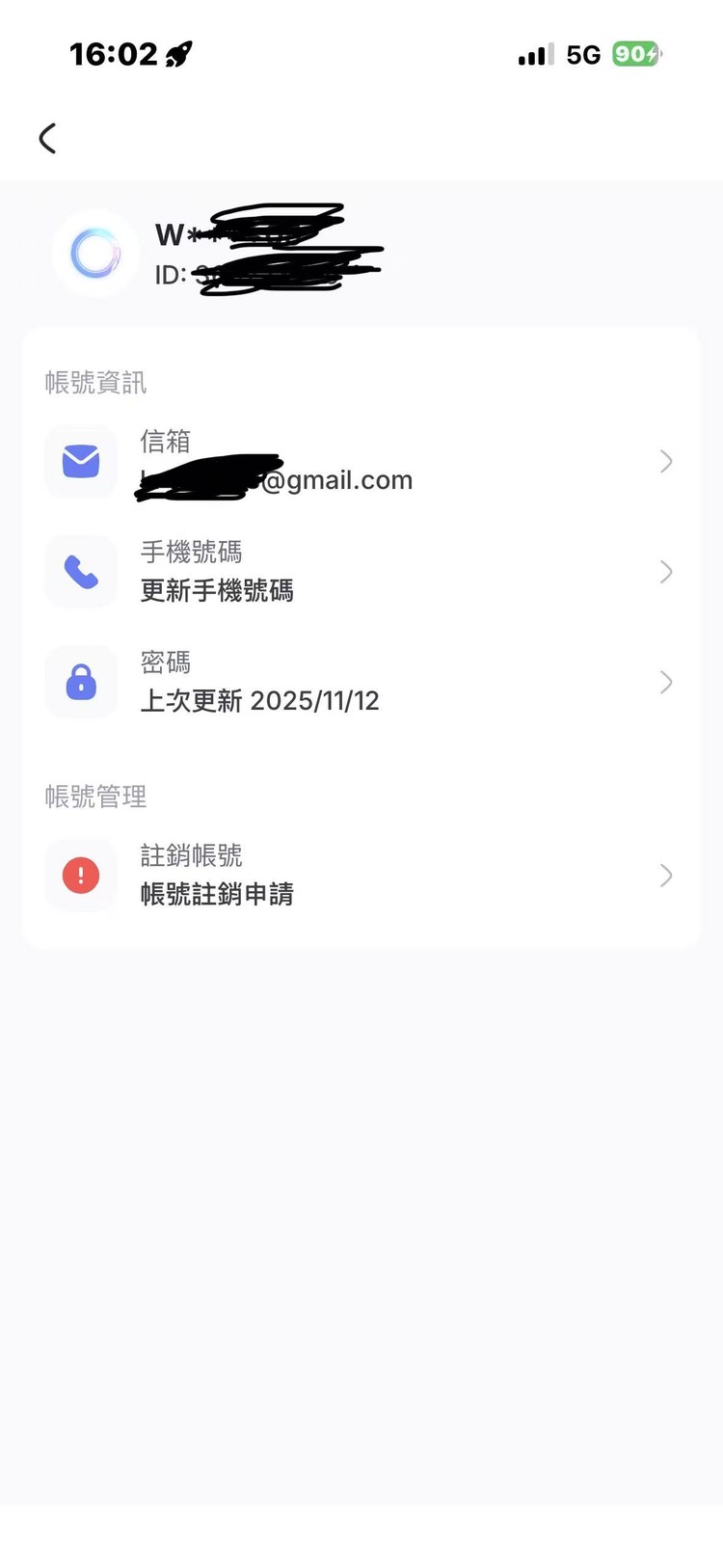Click the back chevron at top left
Screen dimensions: 723x1568
pos(48,138)
